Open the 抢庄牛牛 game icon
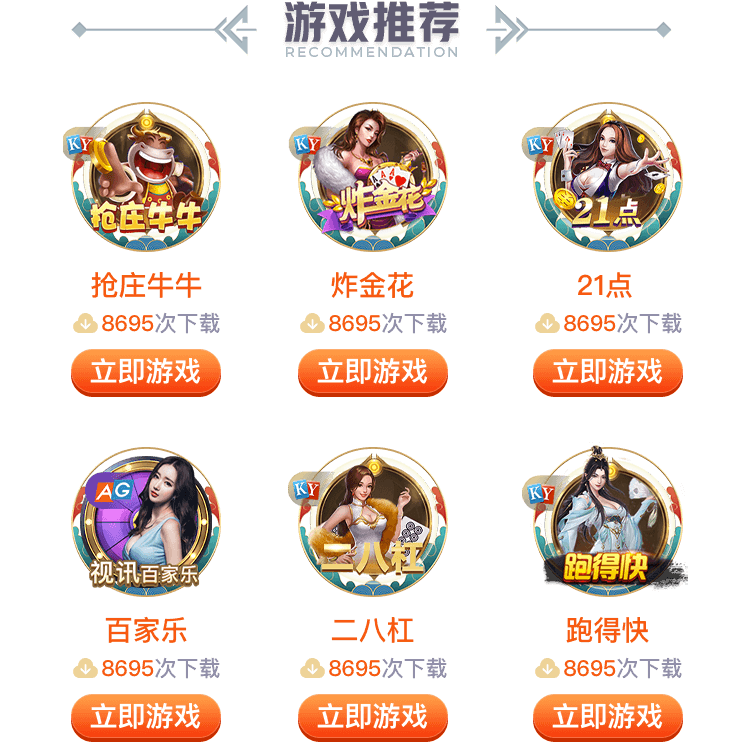 [146, 180]
